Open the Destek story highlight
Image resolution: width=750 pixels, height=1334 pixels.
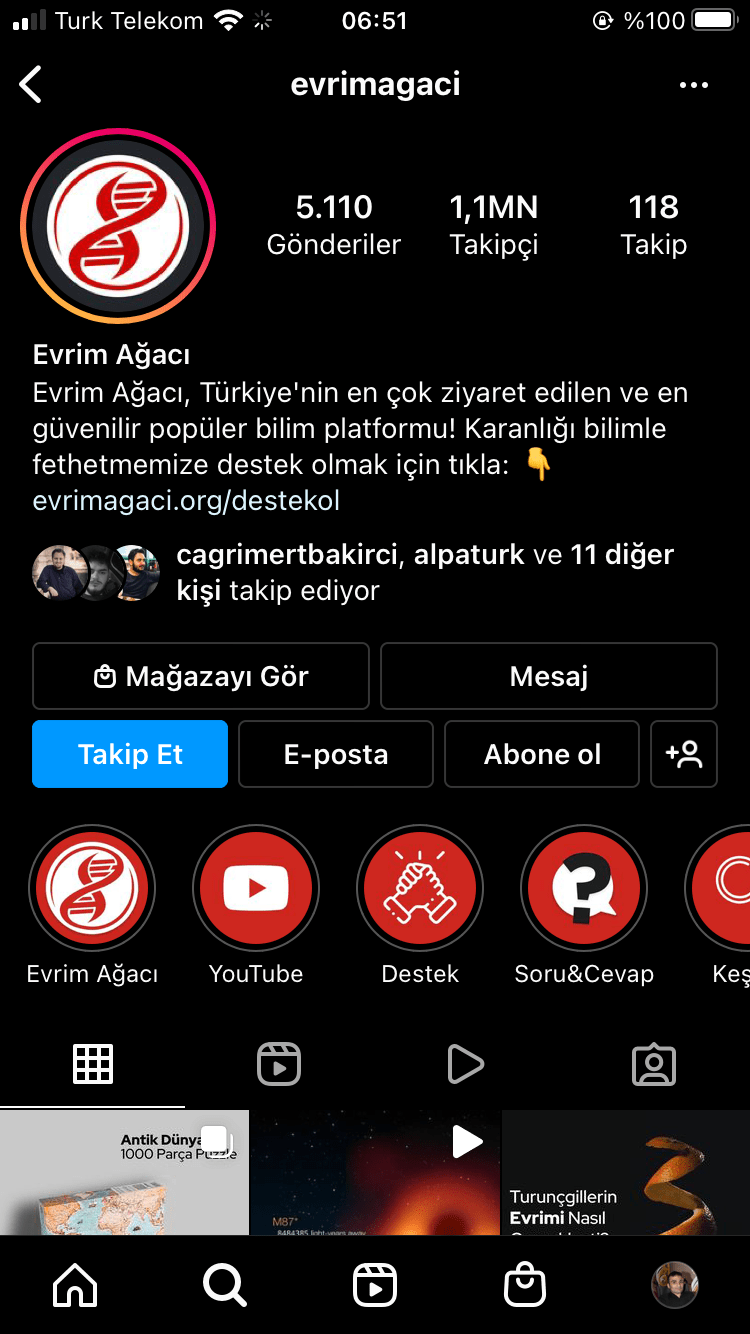point(420,888)
